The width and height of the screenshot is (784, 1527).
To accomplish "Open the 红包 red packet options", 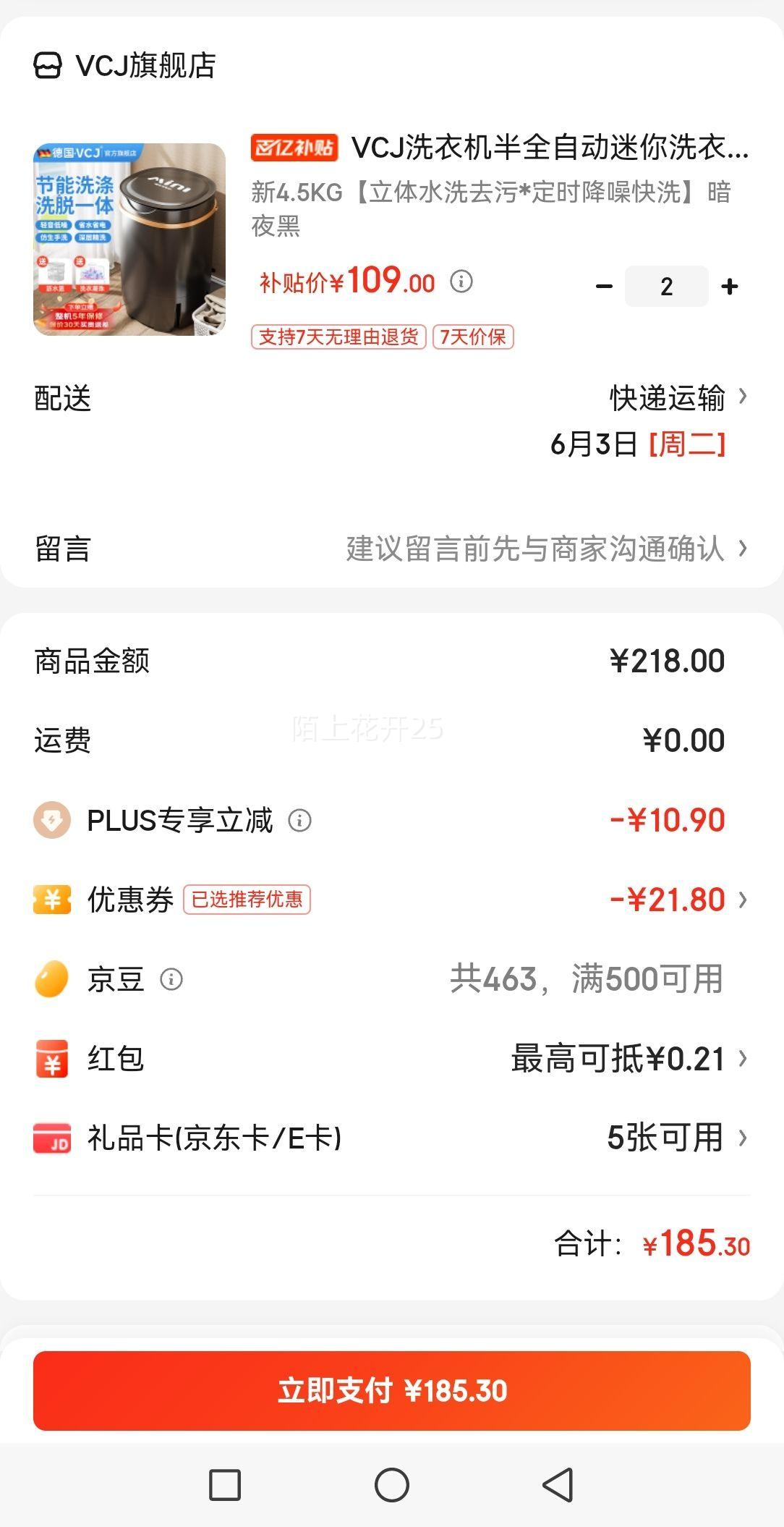I will coord(391,1059).
